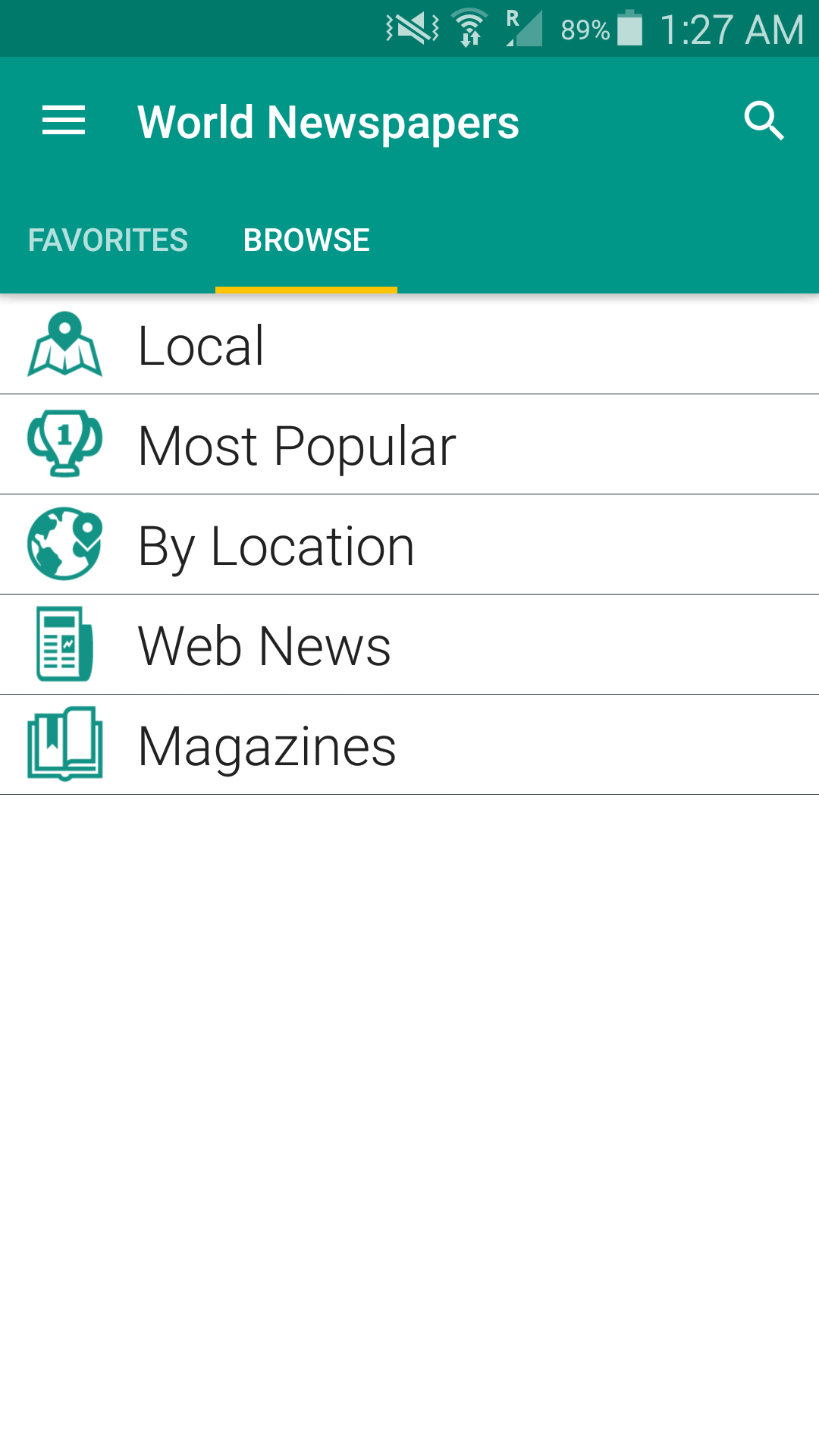Open the search icon
The height and width of the screenshot is (1456, 819).
[763, 121]
